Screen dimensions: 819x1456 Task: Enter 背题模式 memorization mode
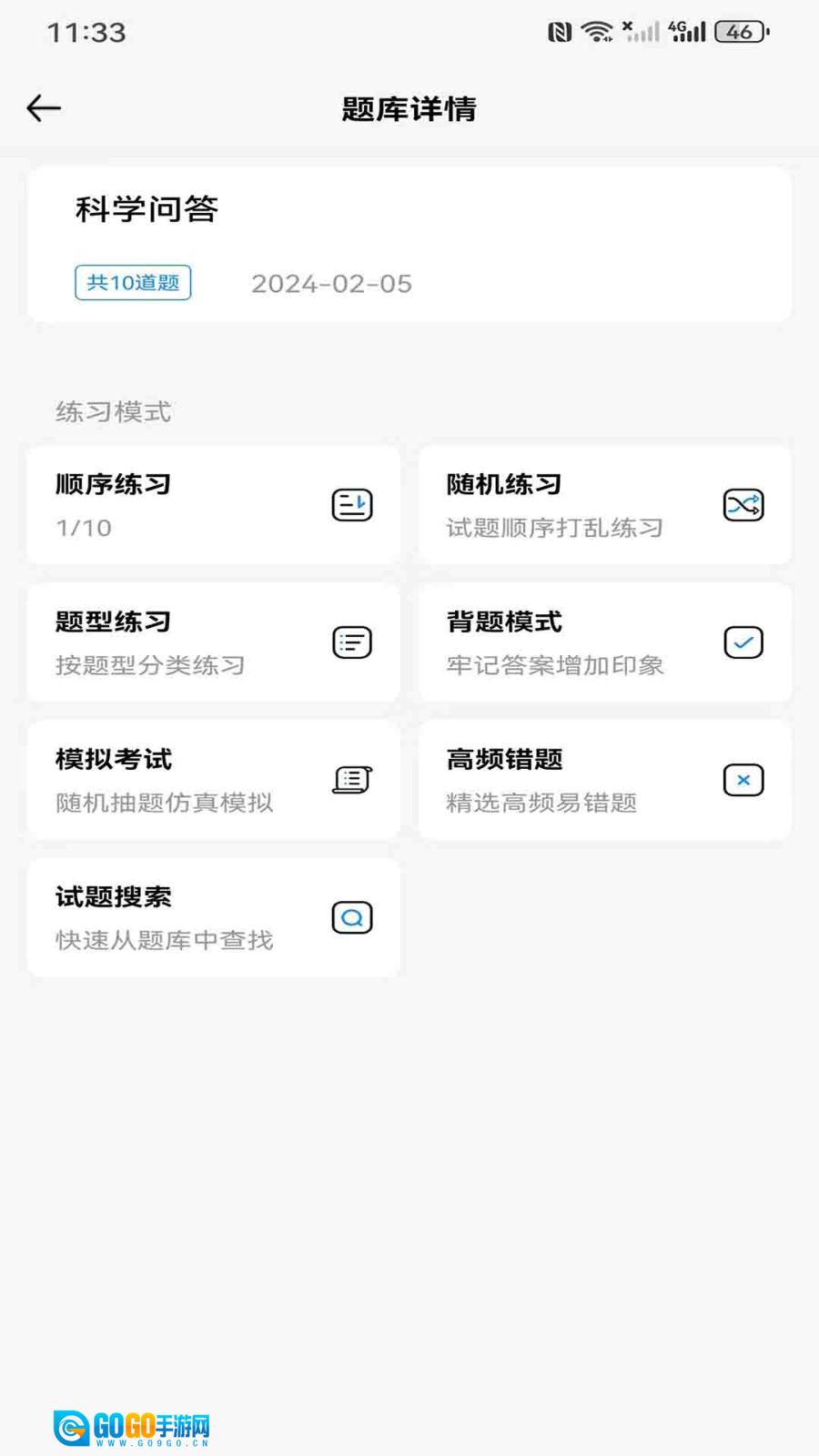(605, 642)
